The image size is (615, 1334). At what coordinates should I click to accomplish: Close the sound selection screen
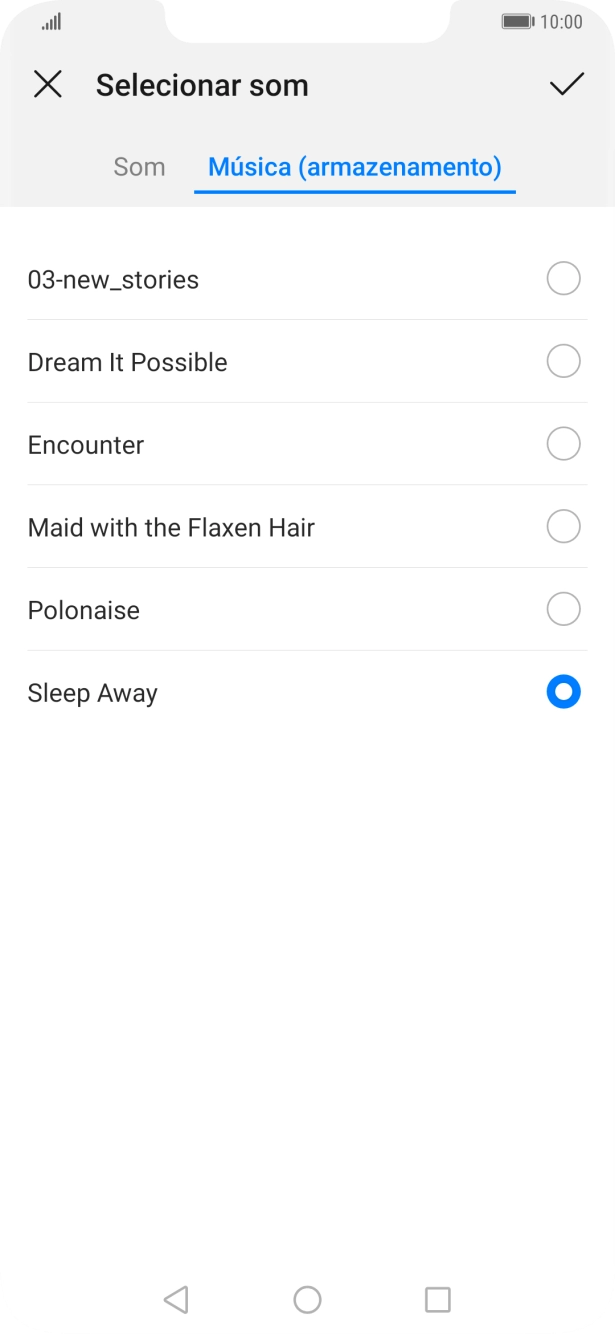tap(47, 85)
